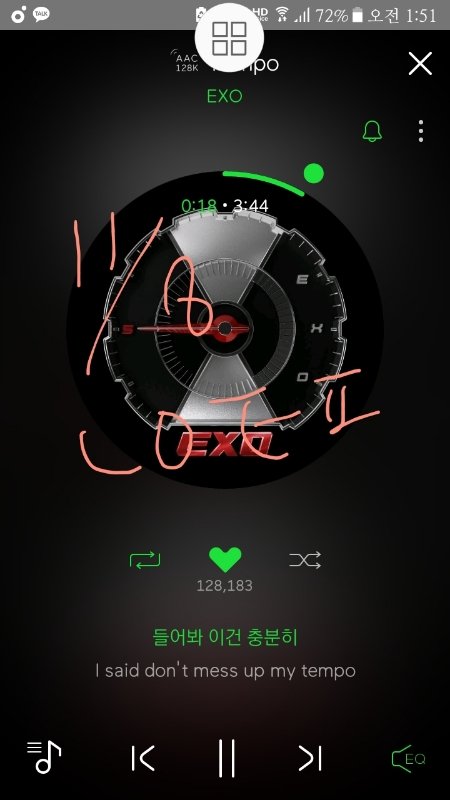Open the three-dot overflow menu

pos(420,131)
